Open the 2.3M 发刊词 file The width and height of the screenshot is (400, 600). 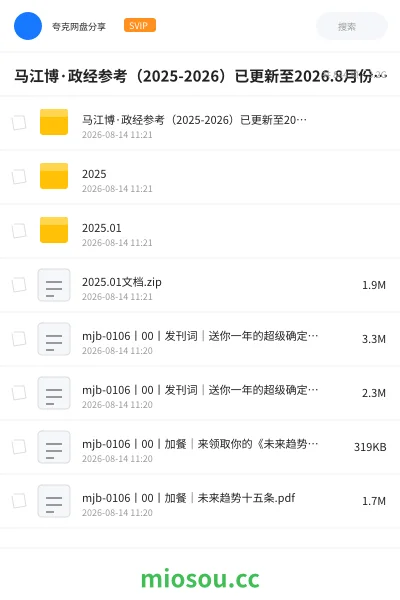click(x=200, y=393)
